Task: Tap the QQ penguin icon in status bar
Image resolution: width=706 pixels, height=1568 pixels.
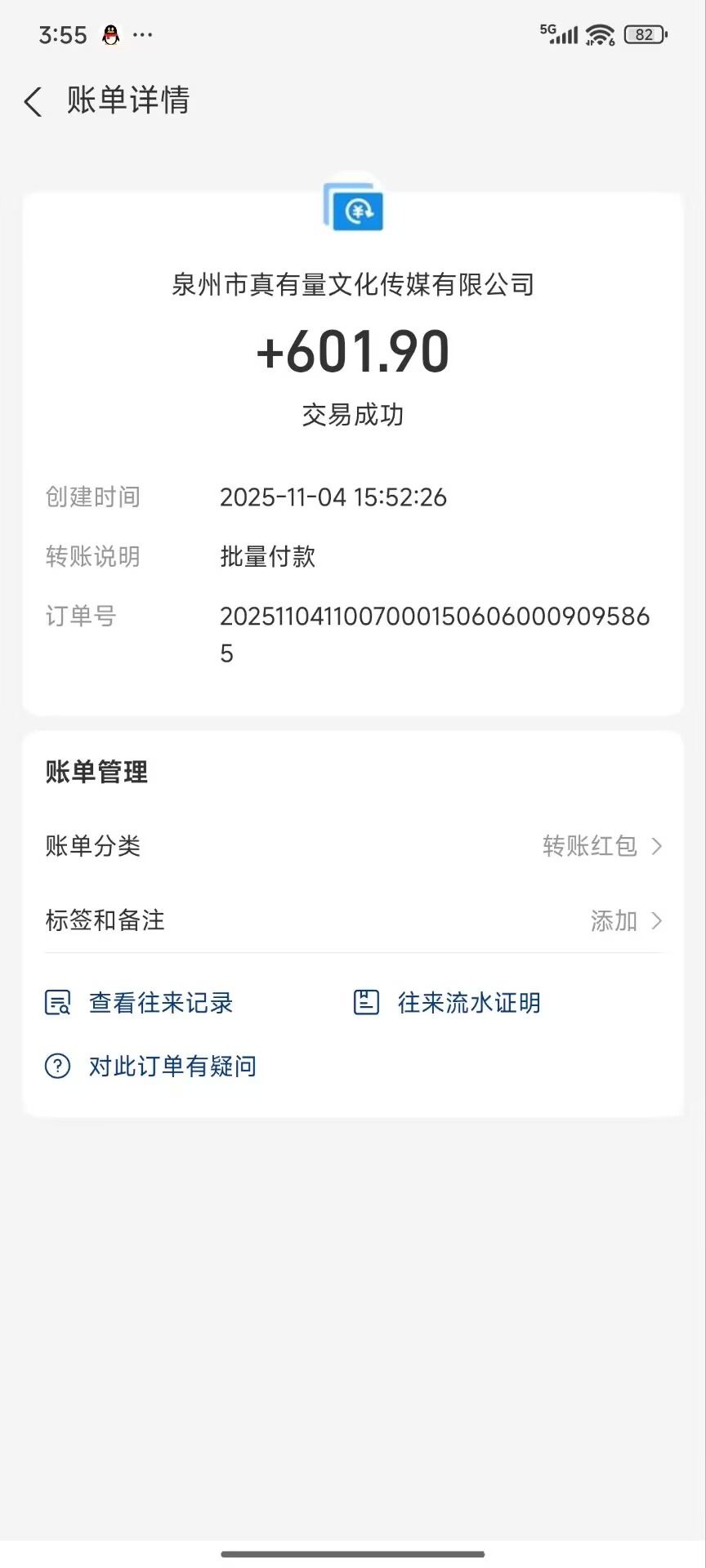Action: tap(110, 33)
